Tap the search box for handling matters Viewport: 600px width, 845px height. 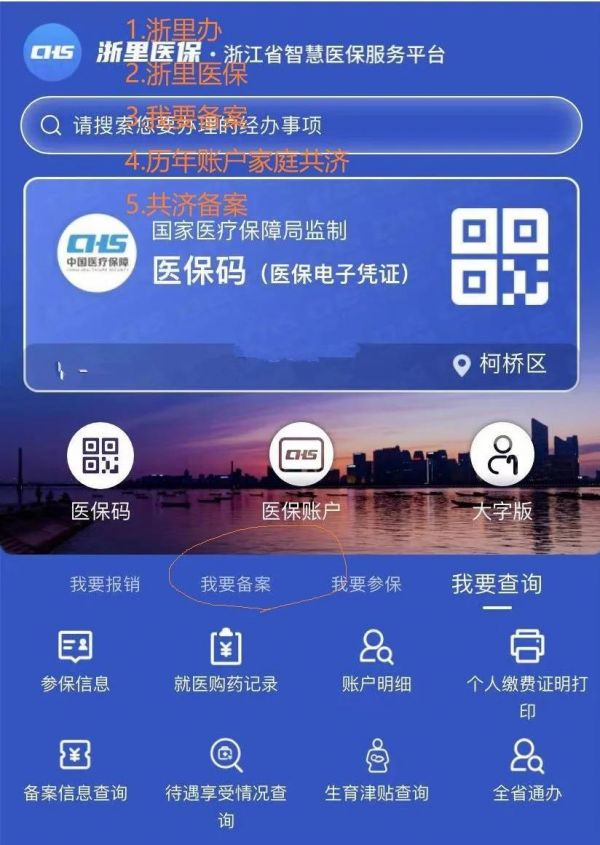300,125
